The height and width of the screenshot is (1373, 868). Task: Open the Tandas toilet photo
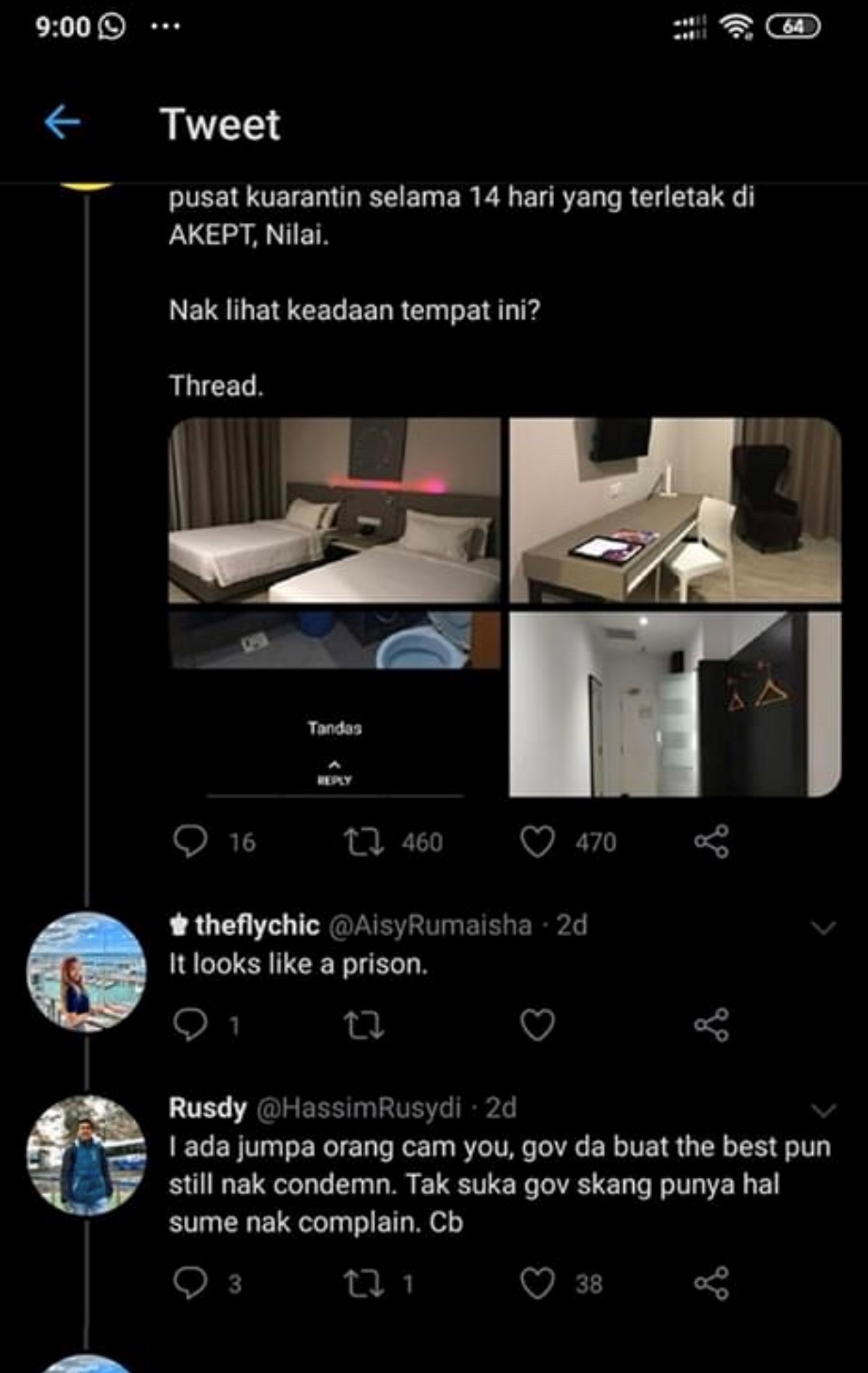click(334, 703)
